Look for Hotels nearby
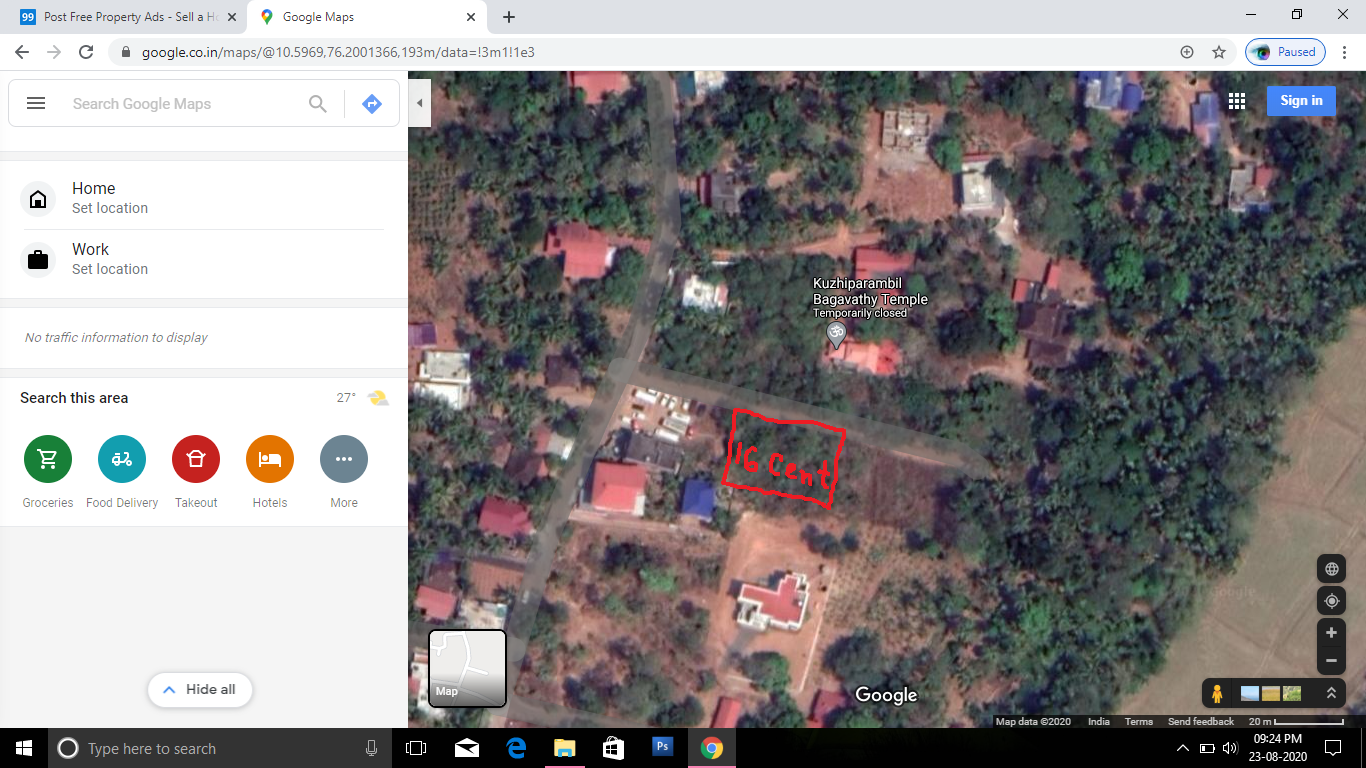1366x768 pixels. pos(270,460)
